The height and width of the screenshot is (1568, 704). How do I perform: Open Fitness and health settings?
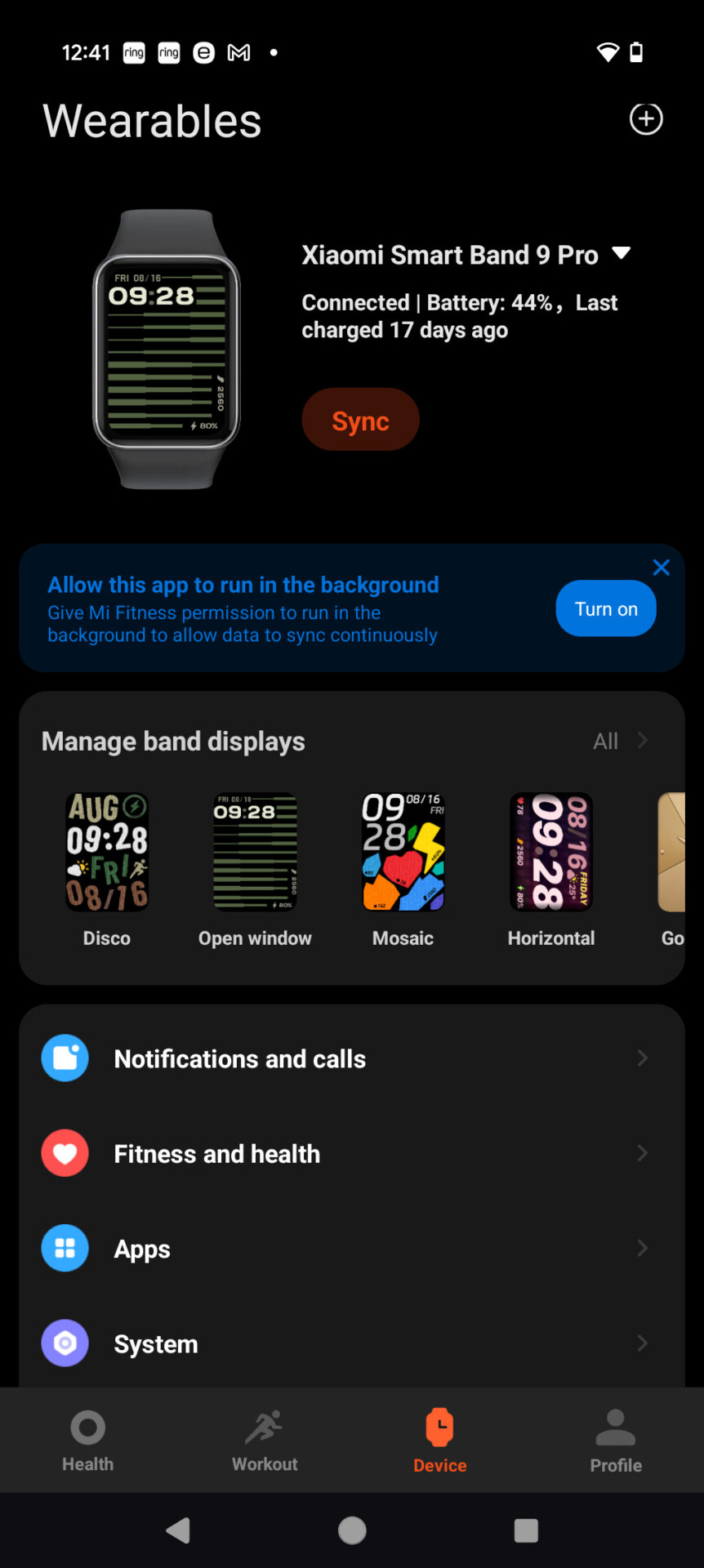[x=352, y=1153]
